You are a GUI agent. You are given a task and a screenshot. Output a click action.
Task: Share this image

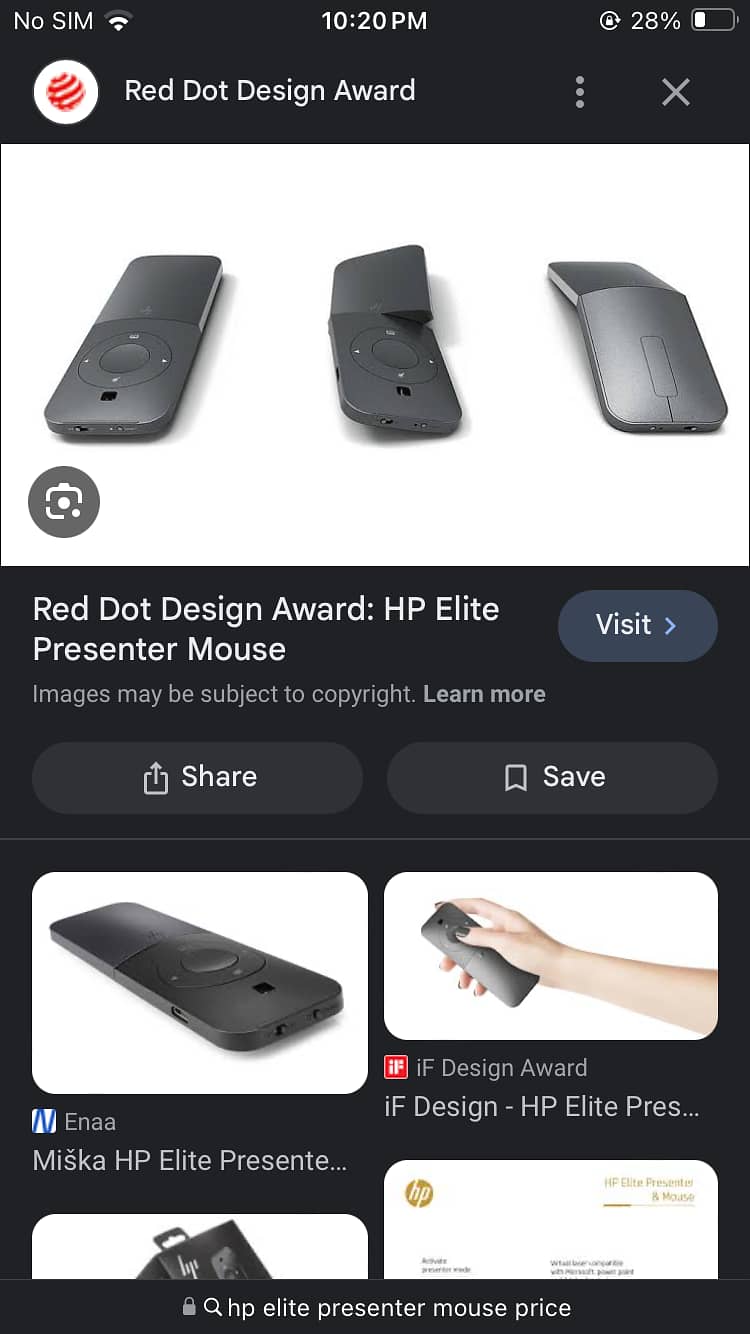[x=197, y=777]
